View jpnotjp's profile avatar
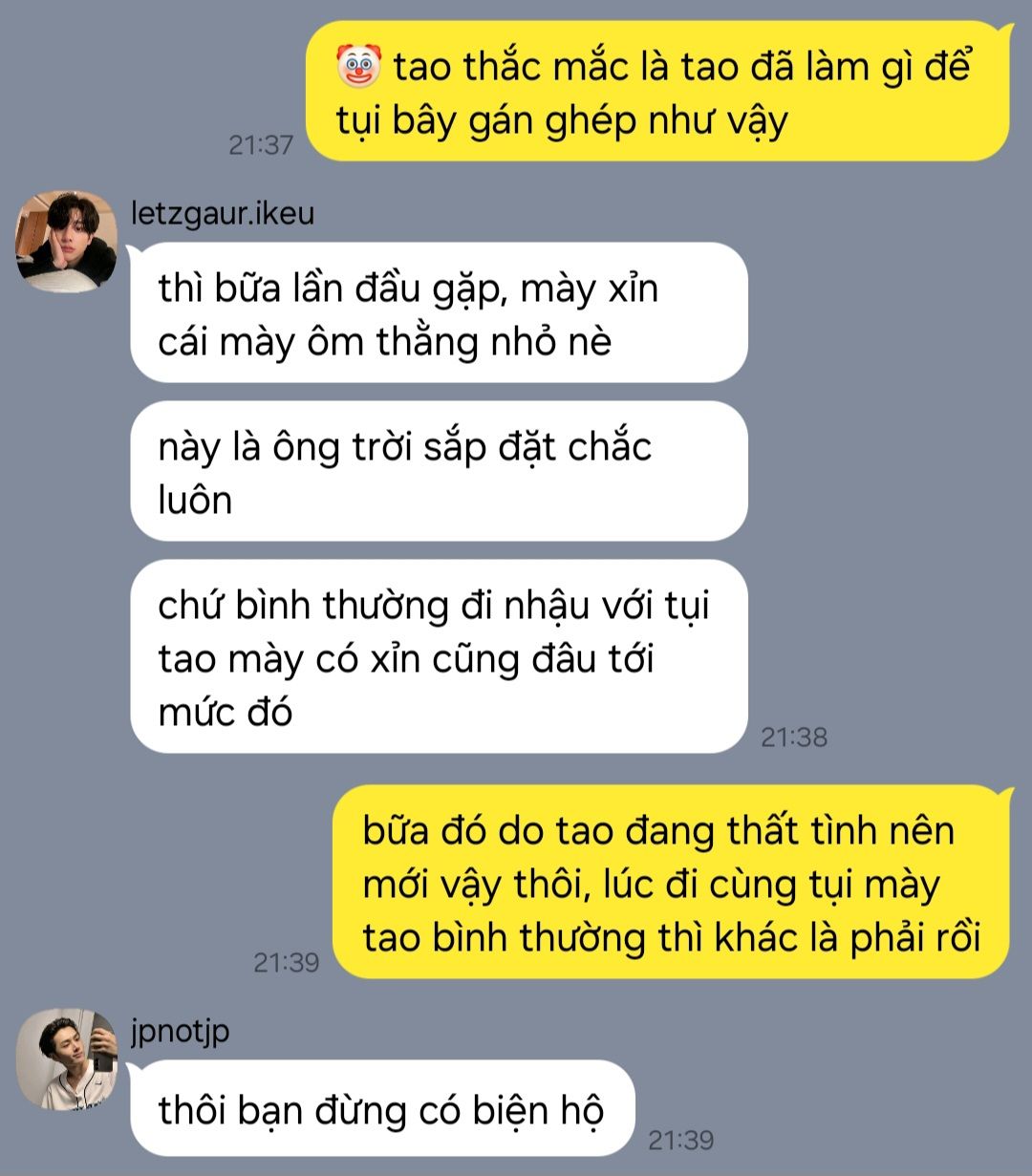The width and height of the screenshot is (1032, 1176). pos(66,1058)
